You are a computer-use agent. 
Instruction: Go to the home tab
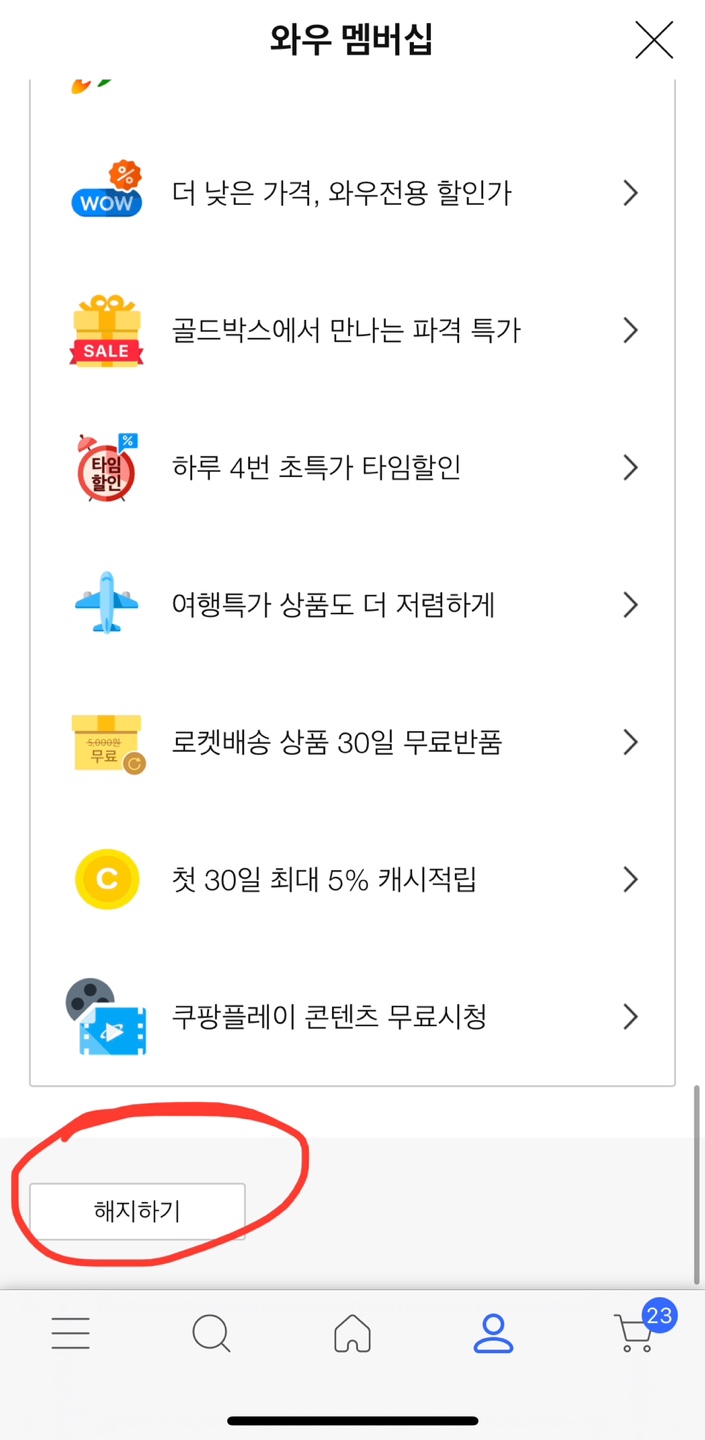[x=352, y=1333]
